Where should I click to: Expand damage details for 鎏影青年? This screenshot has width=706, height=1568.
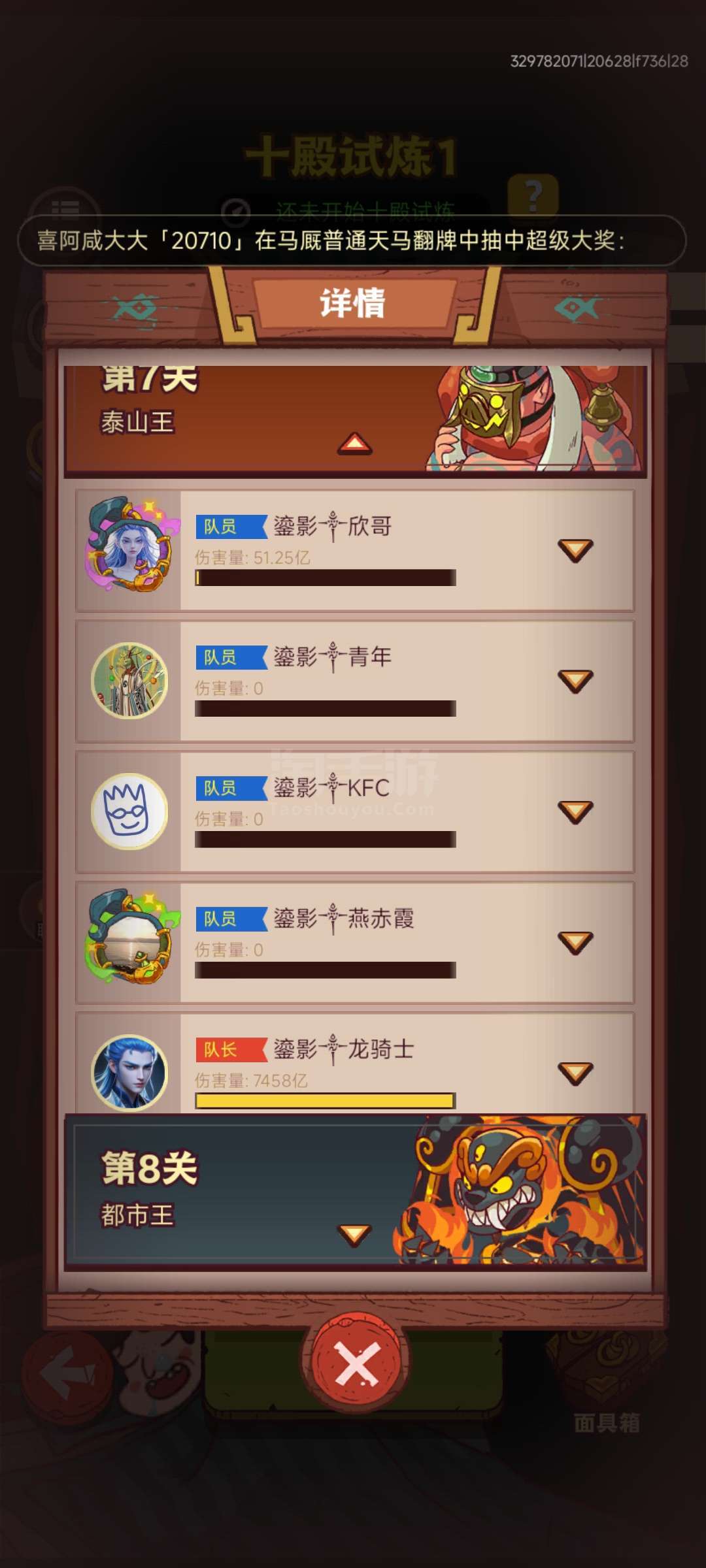pyautogui.click(x=575, y=681)
